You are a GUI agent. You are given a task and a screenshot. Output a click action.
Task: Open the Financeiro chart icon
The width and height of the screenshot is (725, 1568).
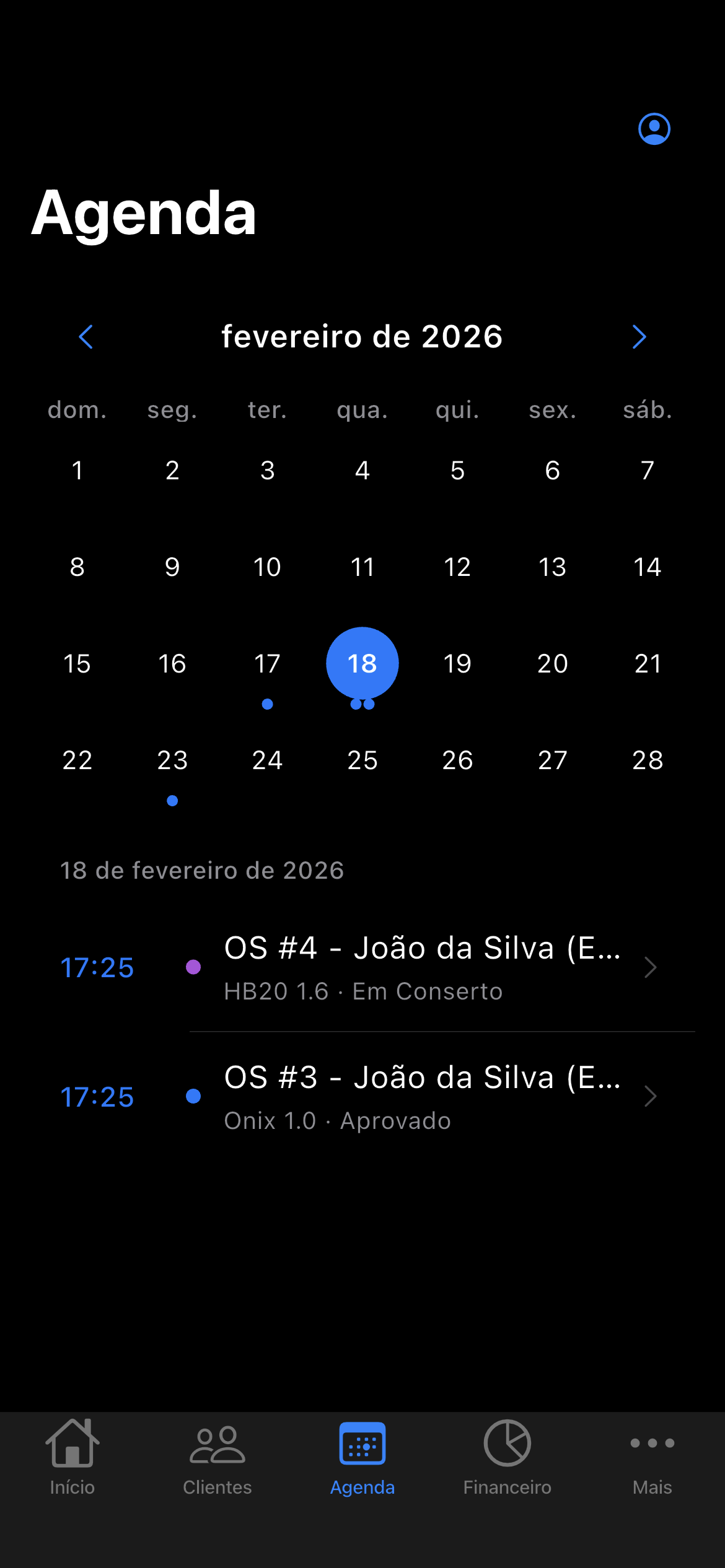pyautogui.click(x=507, y=1444)
